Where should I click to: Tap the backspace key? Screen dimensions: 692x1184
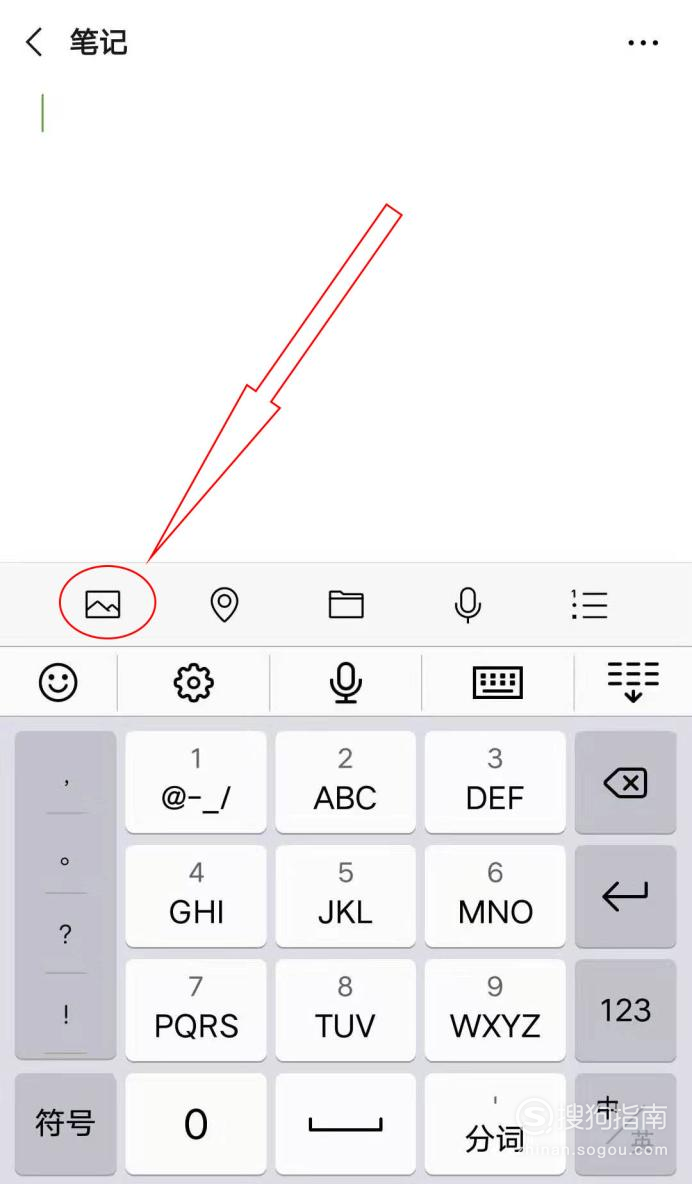click(x=626, y=782)
